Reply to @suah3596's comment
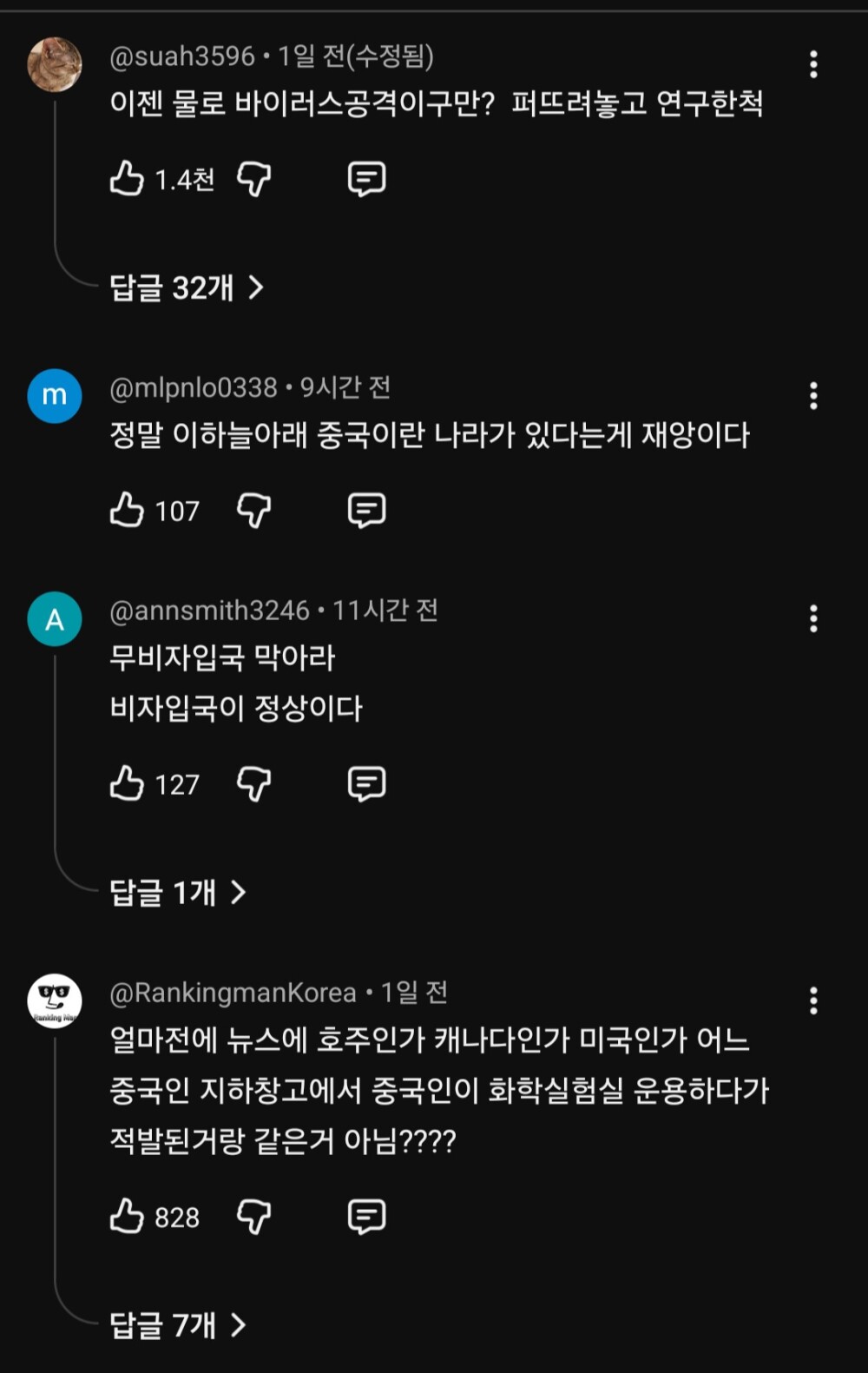The width and height of the screenshot is (868, 1373). (x=366, y=179)
